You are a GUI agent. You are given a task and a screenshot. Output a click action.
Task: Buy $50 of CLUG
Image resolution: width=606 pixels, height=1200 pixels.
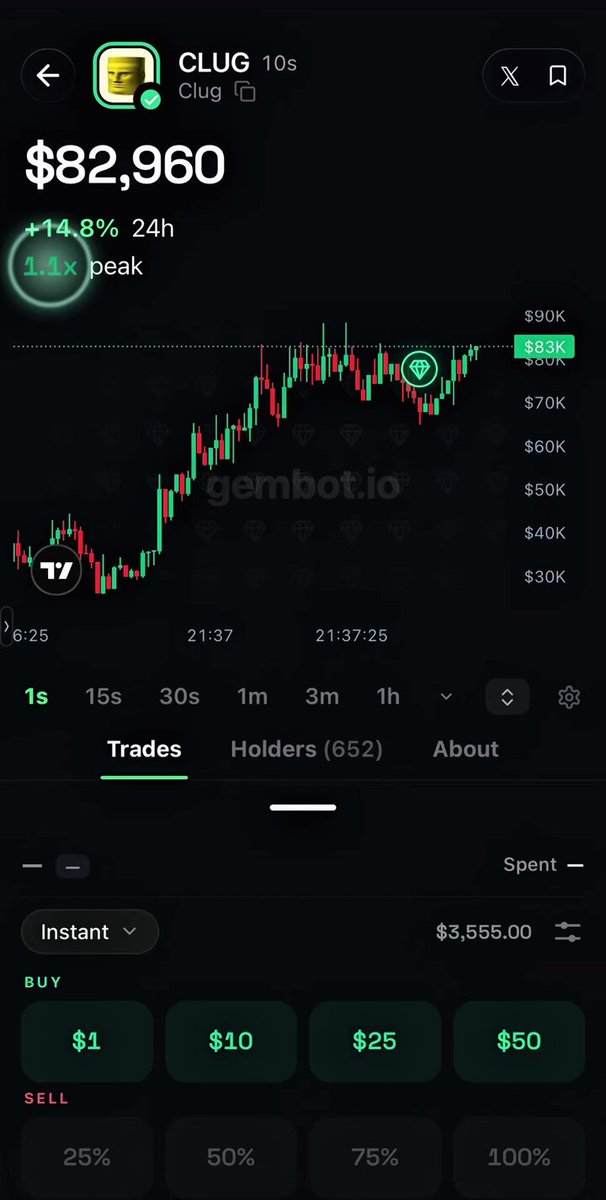[x=519, y=1041]
